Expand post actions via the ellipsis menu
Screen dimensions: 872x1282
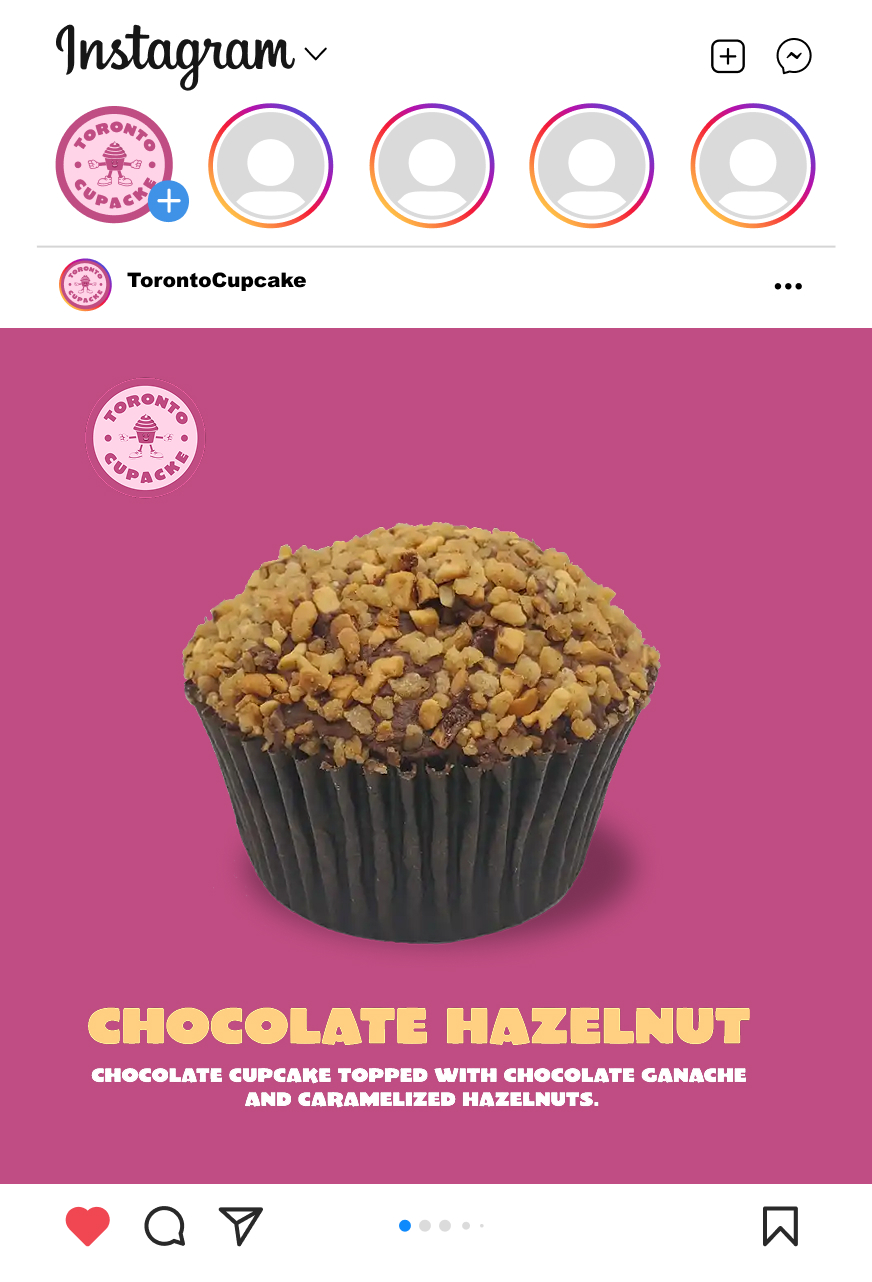point(788,285)
